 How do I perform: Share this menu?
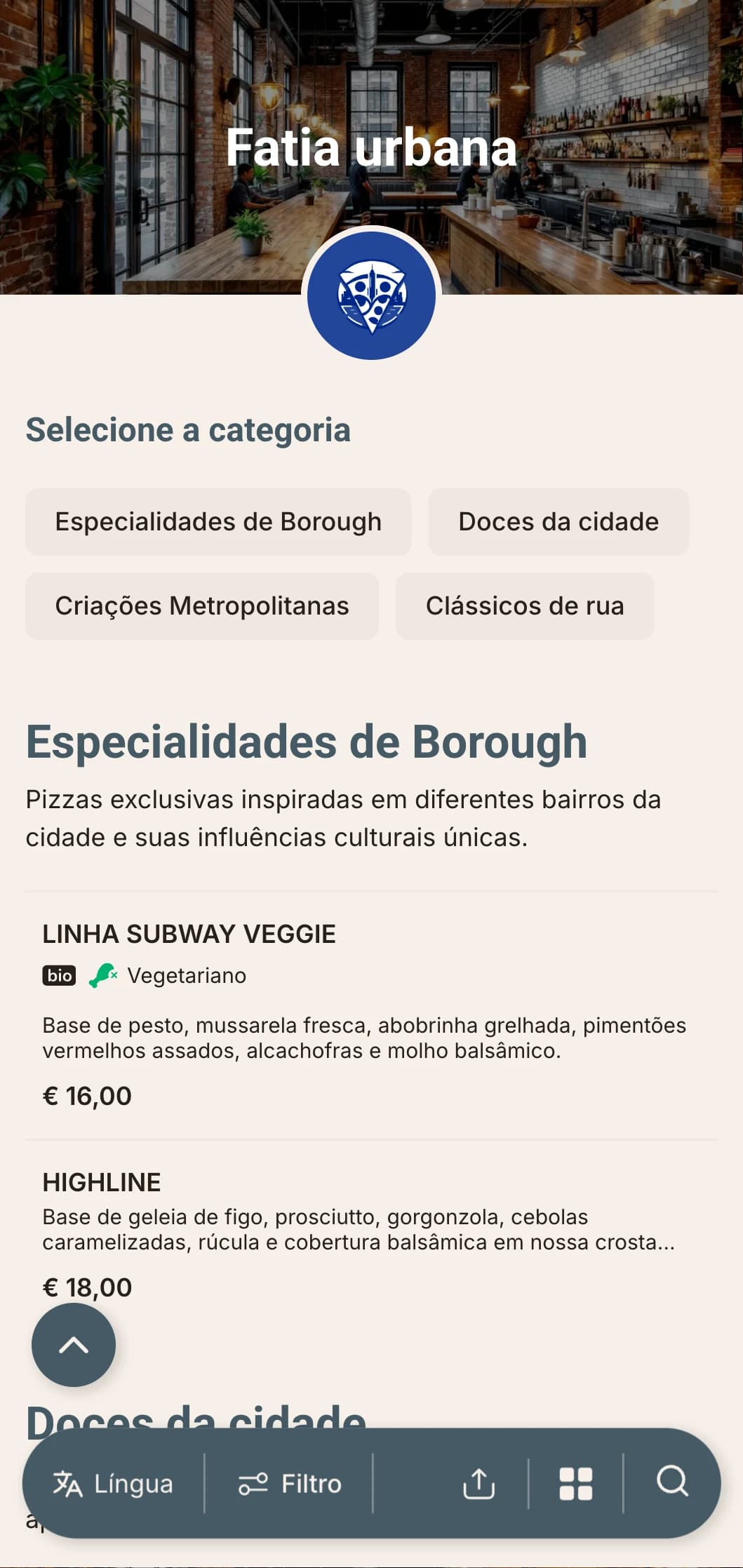[x=479, y=1484]
